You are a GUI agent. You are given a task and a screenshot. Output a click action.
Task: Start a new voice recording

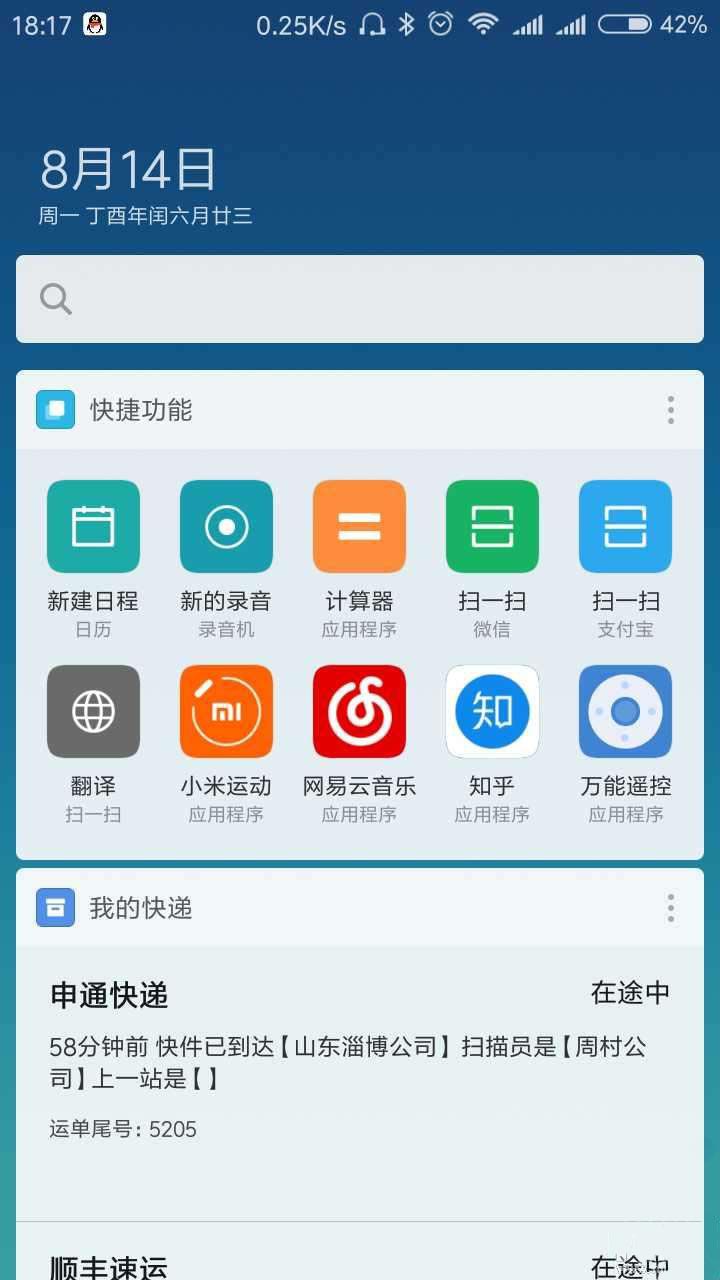click(226, 527)
